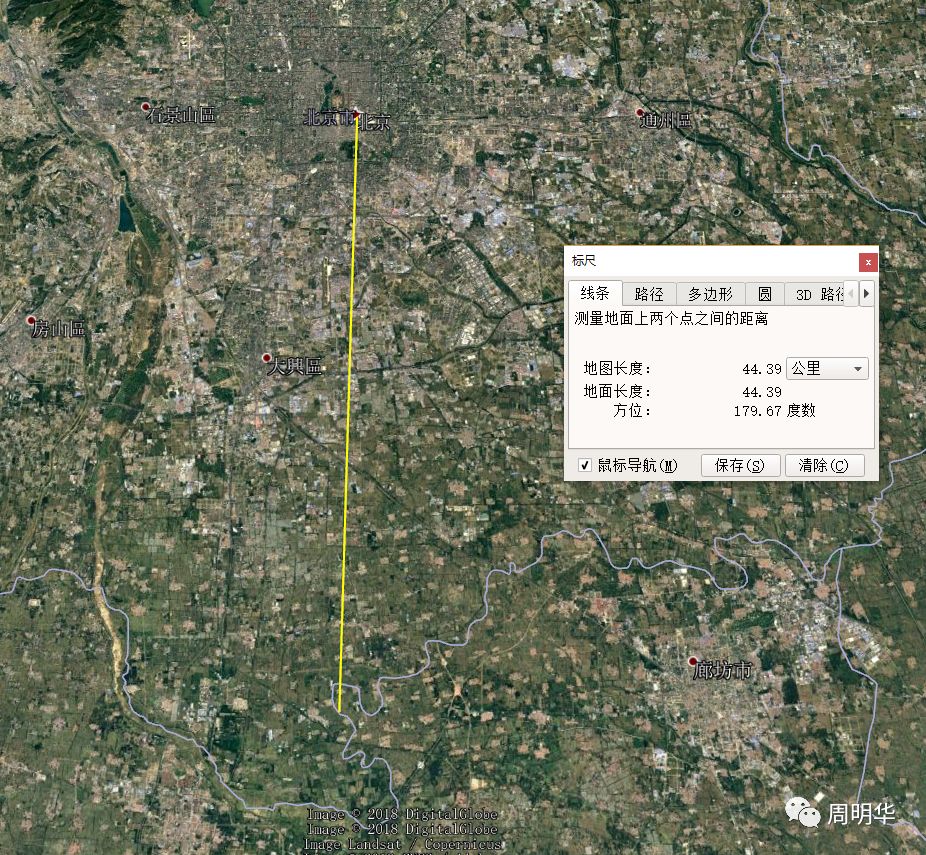Open the 公里 unit dropdown

pos(827,369)
